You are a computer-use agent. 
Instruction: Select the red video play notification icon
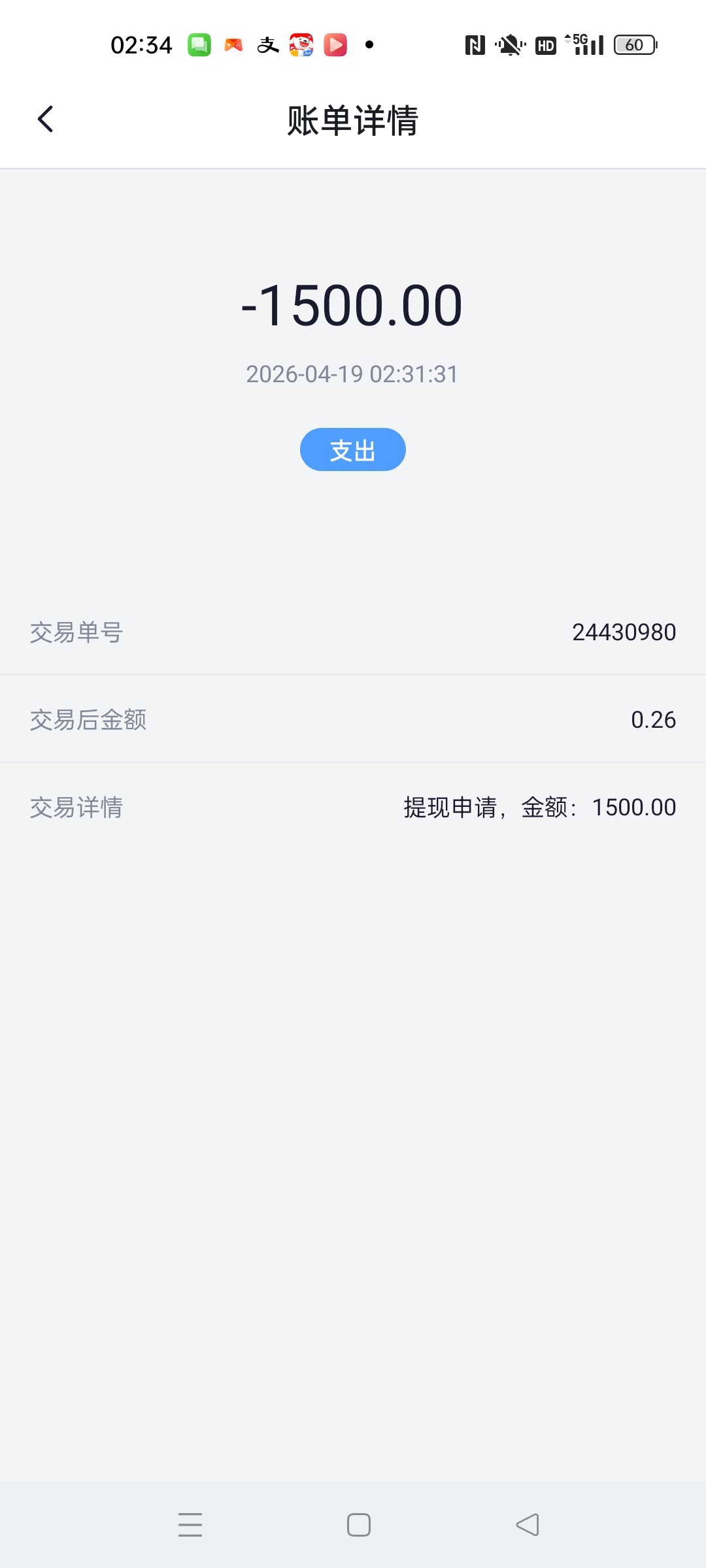(x=335, y=44)
